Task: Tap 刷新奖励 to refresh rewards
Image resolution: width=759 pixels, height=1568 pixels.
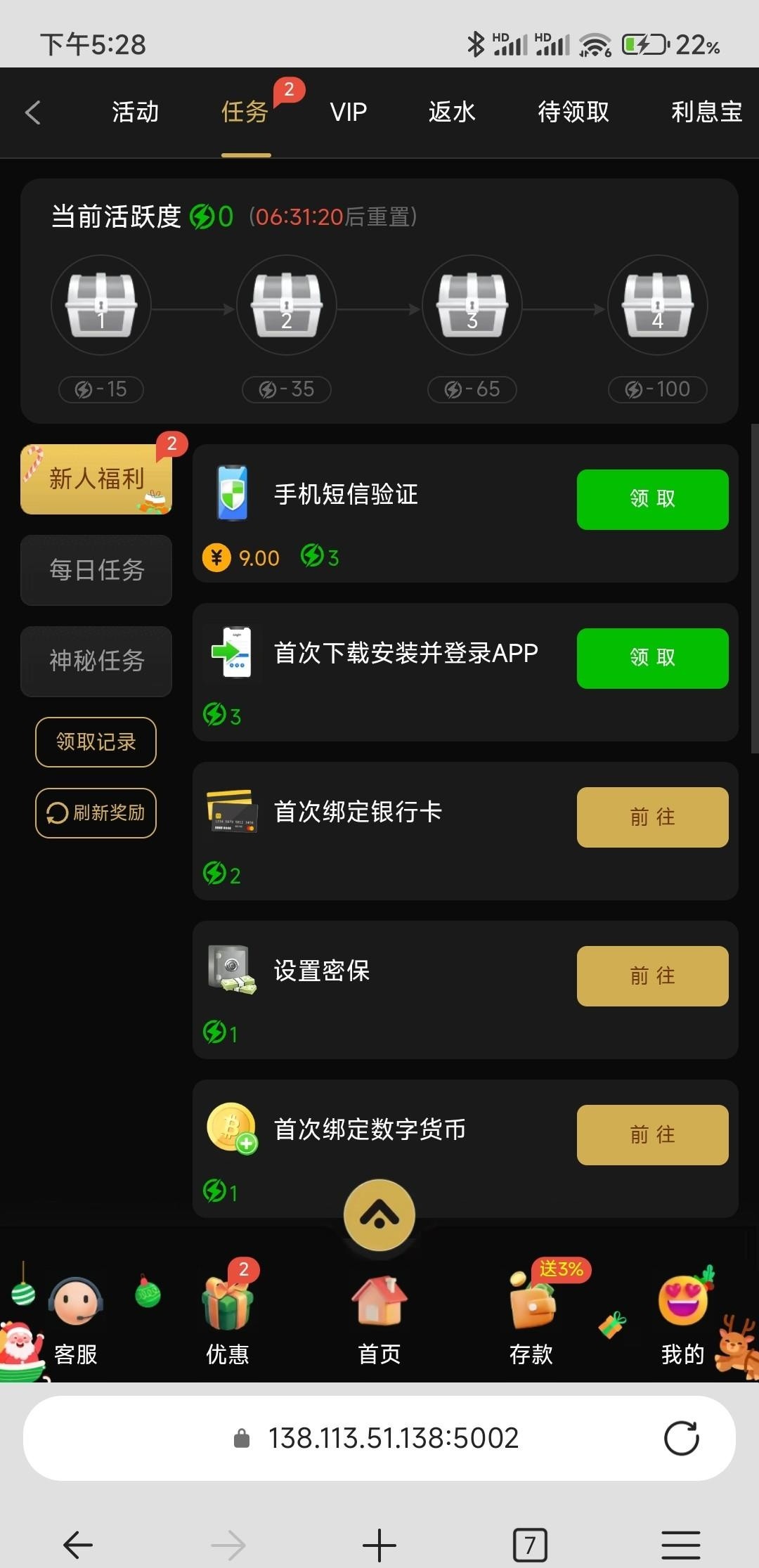Action: (96, 813)
